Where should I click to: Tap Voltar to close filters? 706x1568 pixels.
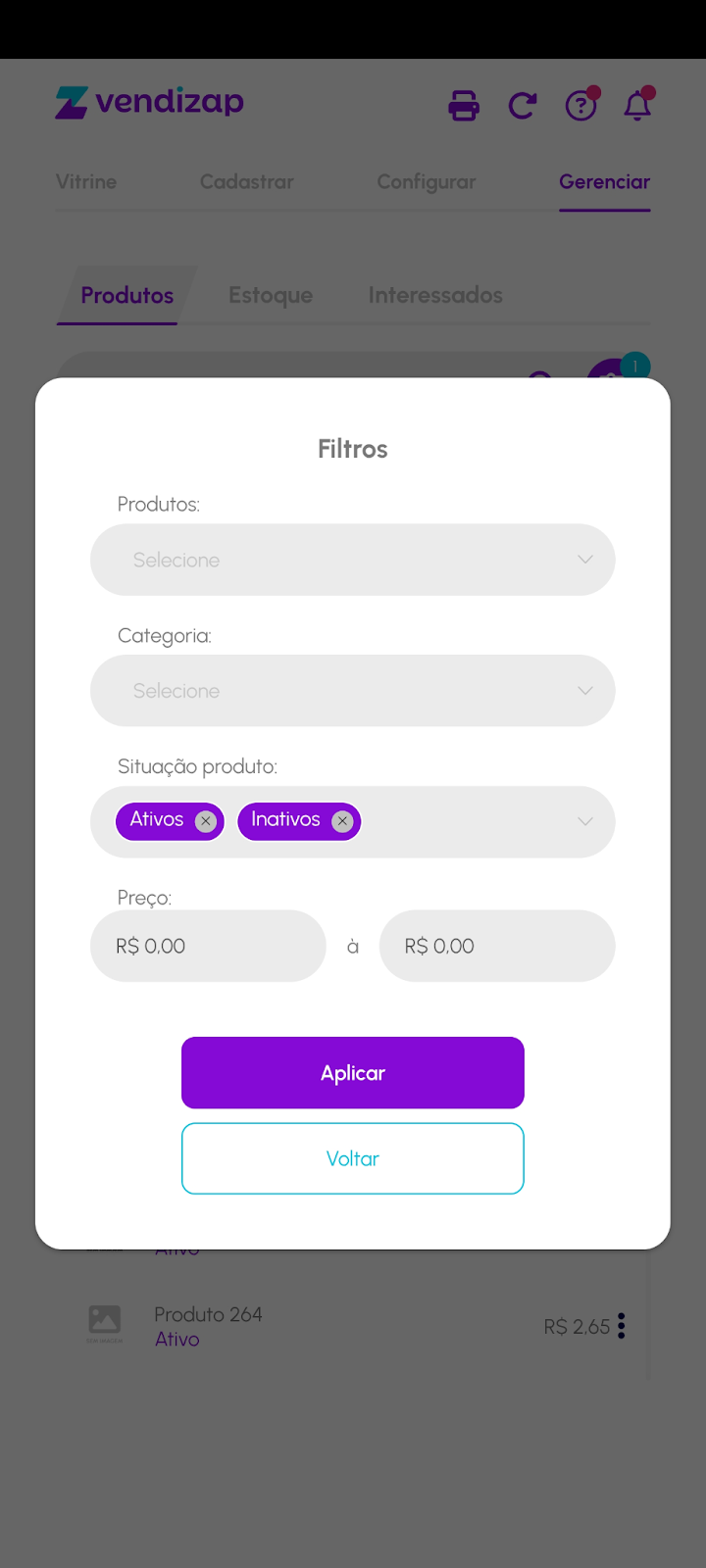pyautogui.click(x=352, y=1158)
